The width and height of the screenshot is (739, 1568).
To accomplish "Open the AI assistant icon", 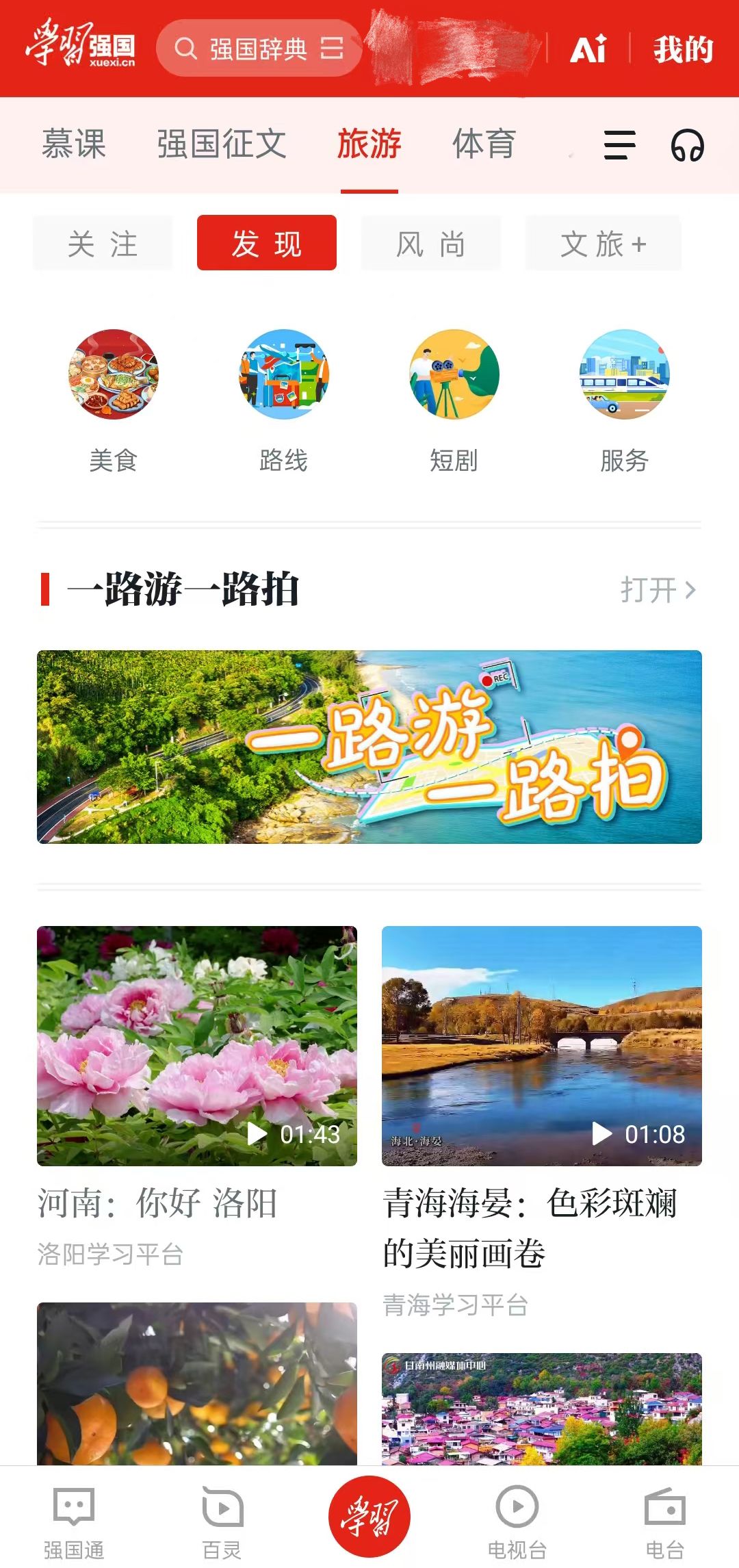I will 588,49.
